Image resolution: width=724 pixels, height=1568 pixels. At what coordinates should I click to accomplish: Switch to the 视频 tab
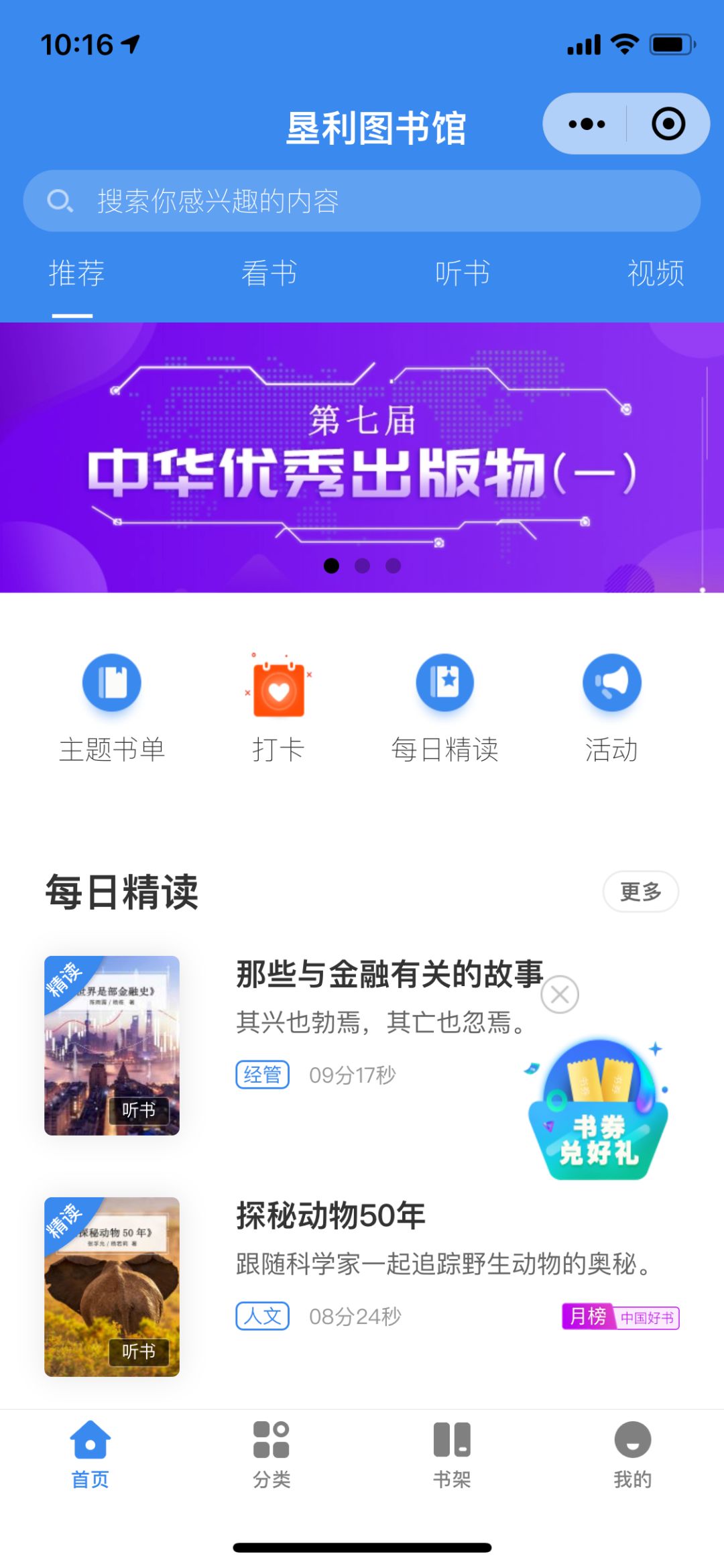pos(655,274)
